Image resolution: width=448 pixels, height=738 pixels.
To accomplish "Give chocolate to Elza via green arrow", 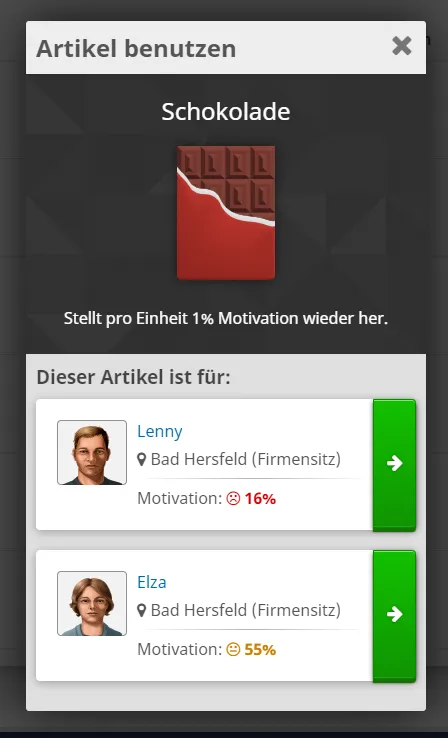I will [394, 616].
